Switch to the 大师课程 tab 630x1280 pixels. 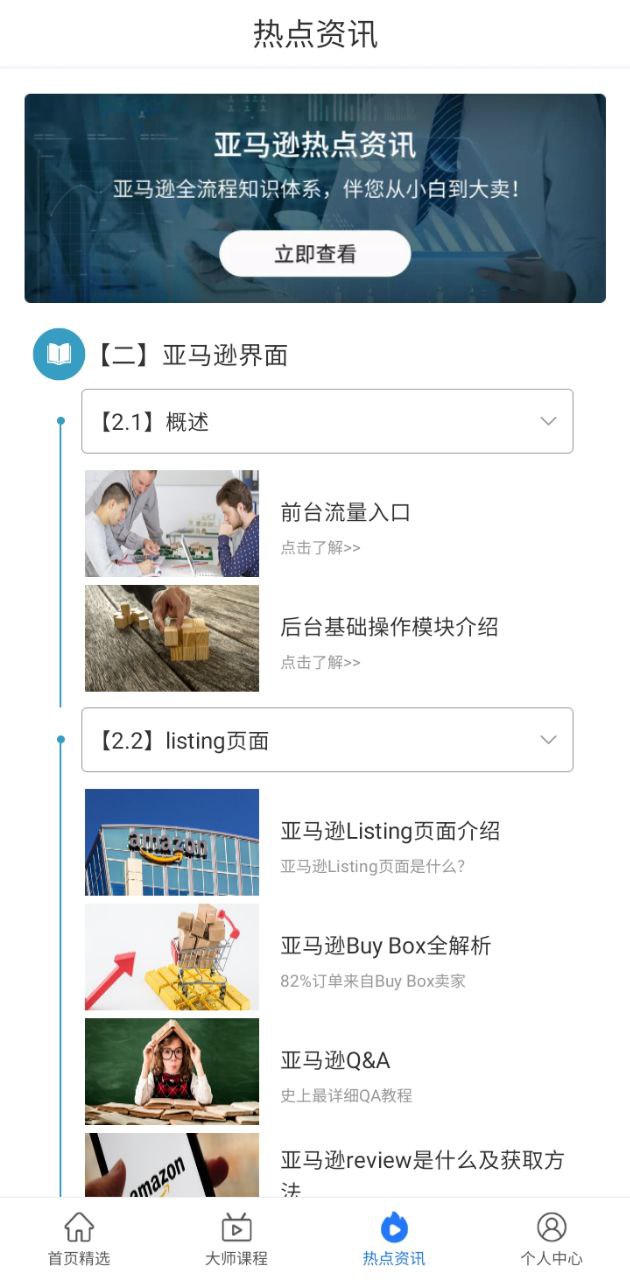236,1239
